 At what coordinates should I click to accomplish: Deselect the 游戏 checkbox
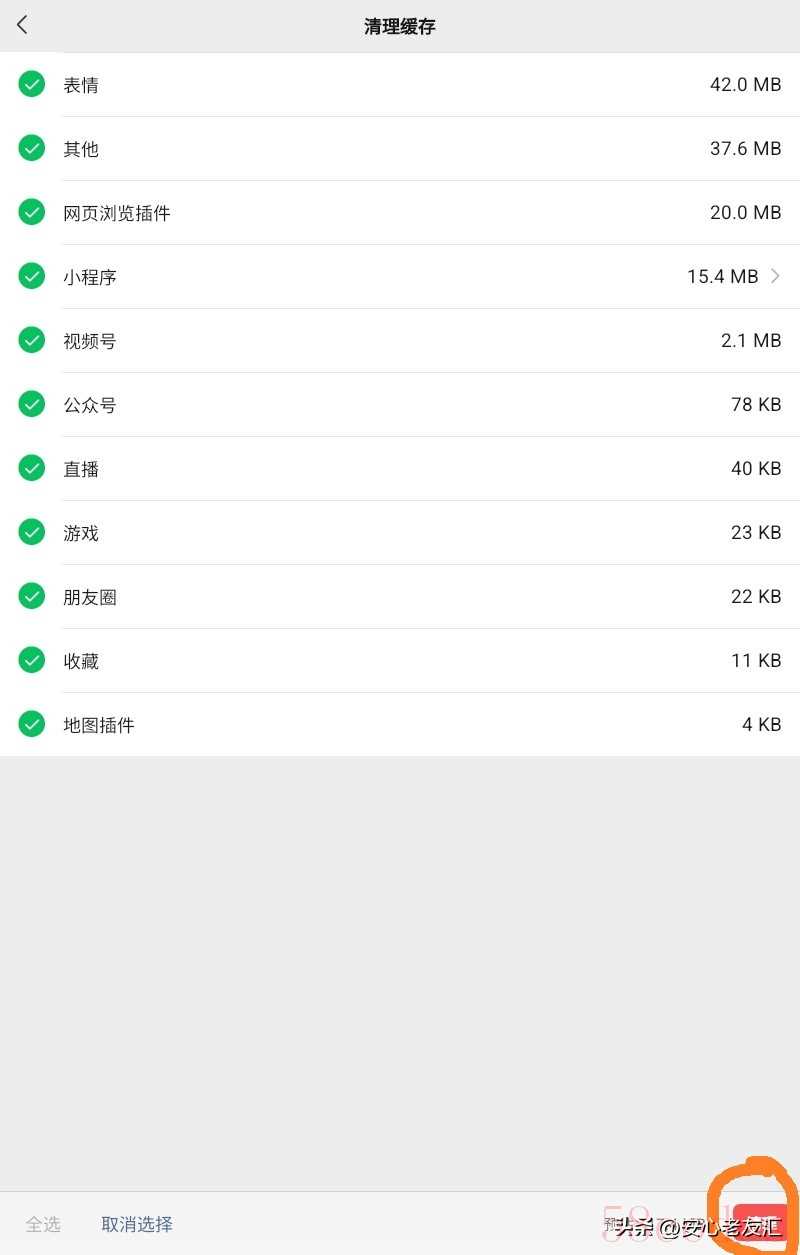pos(32,533)
